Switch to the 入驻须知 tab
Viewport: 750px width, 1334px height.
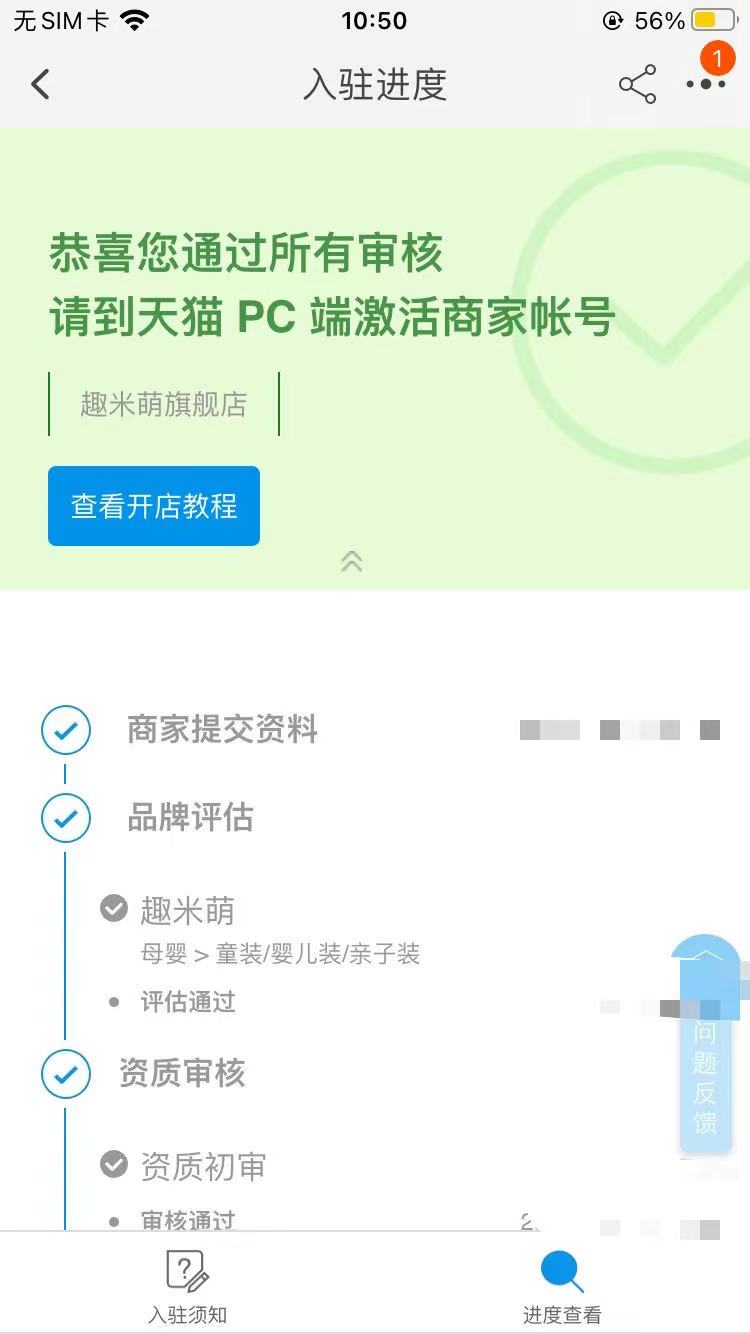click(187, 1286)
